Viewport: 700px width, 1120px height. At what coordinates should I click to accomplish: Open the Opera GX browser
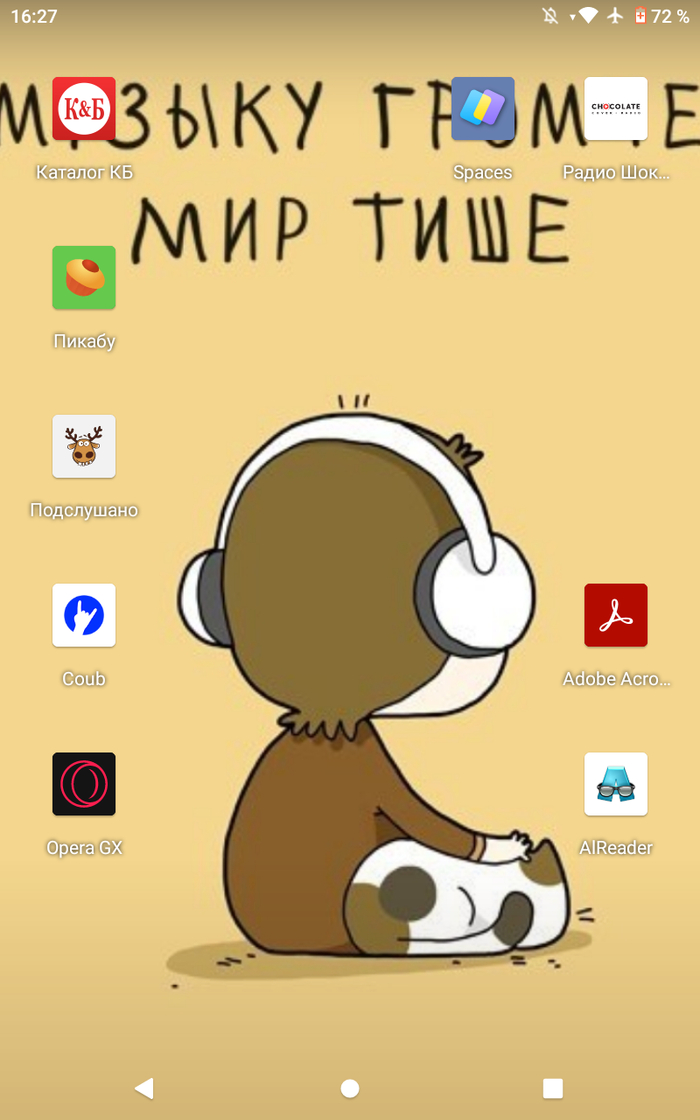84,785
